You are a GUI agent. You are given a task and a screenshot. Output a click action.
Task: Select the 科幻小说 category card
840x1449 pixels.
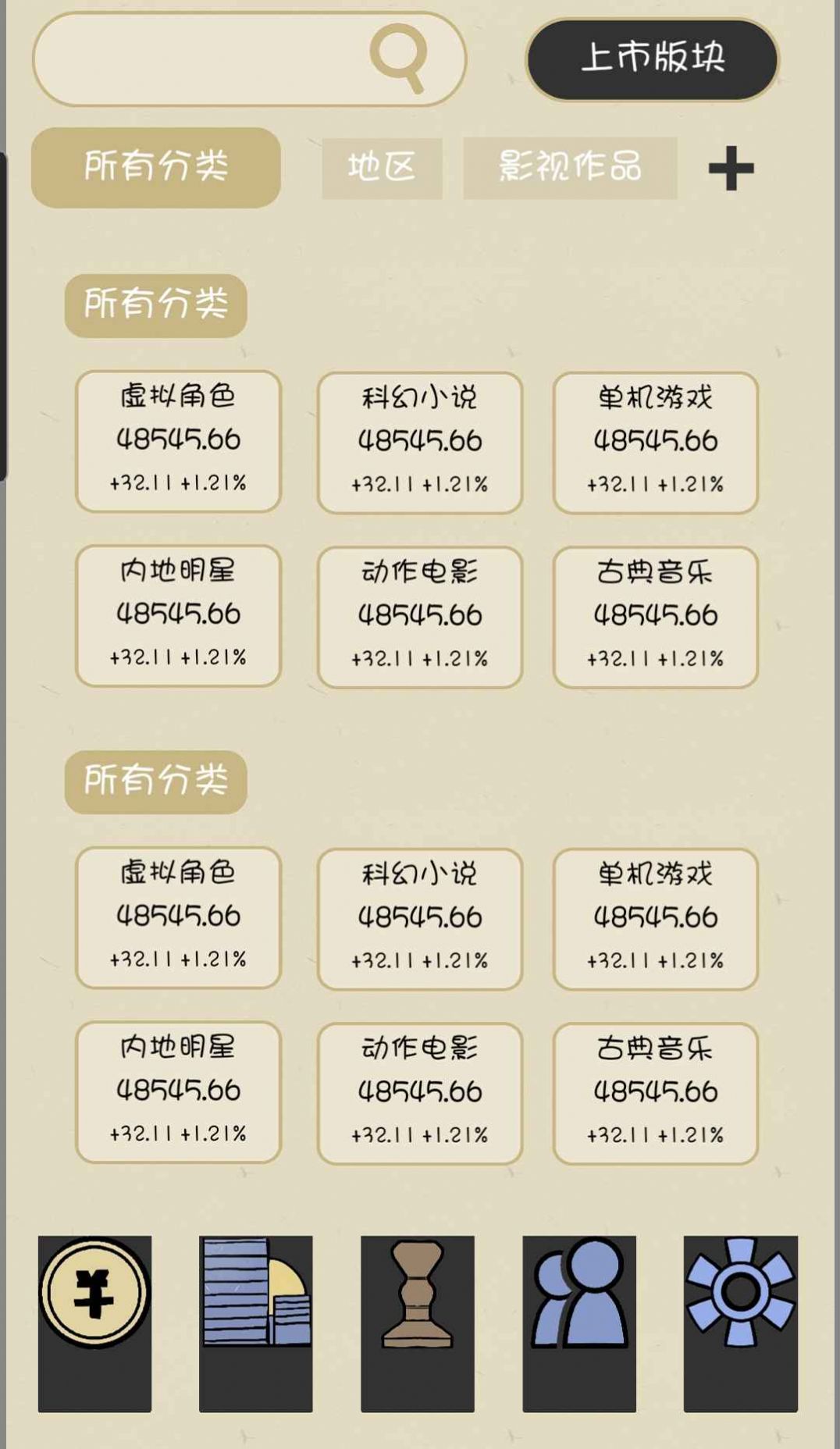(419, 441)
